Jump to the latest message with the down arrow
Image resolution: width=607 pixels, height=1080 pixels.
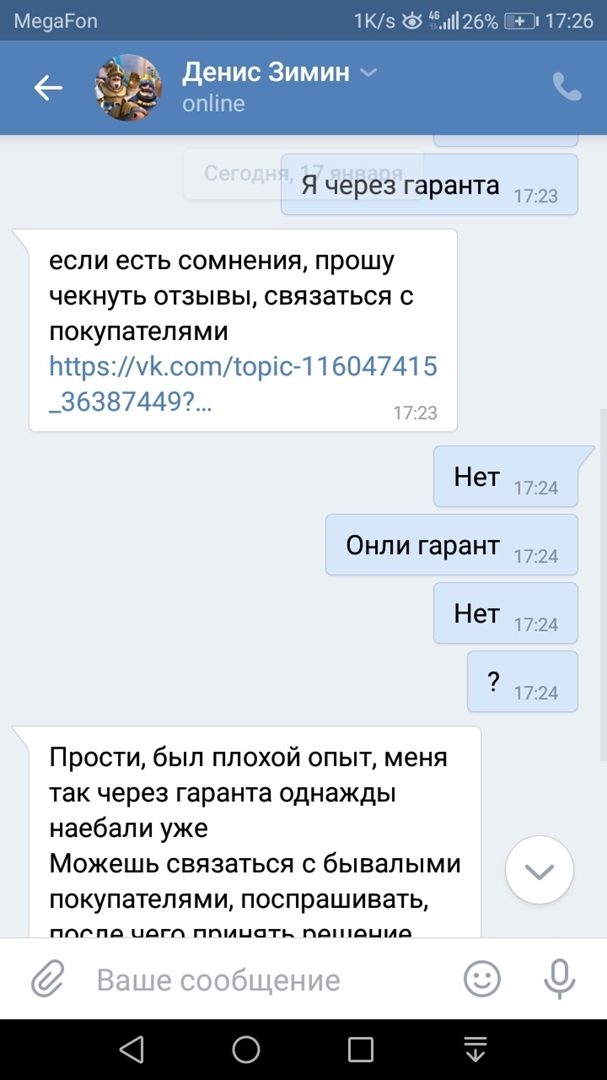pos(539,871)
